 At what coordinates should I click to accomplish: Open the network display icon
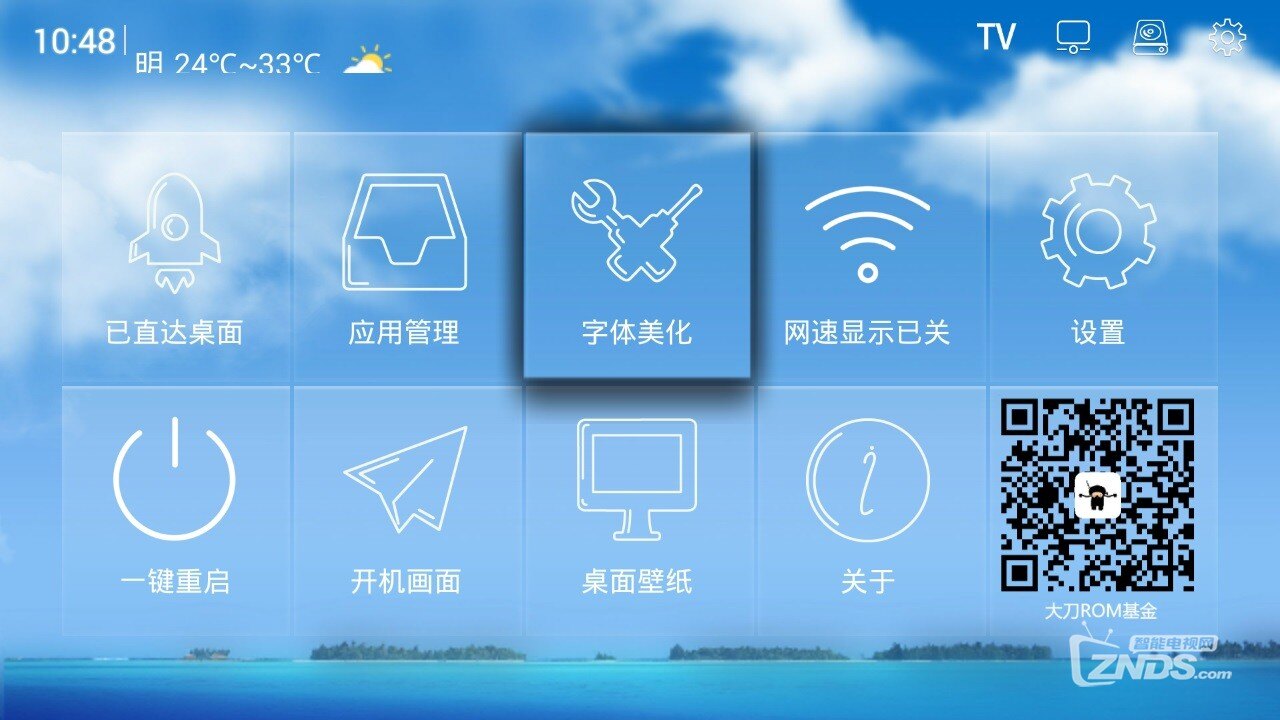(1073, 38)
